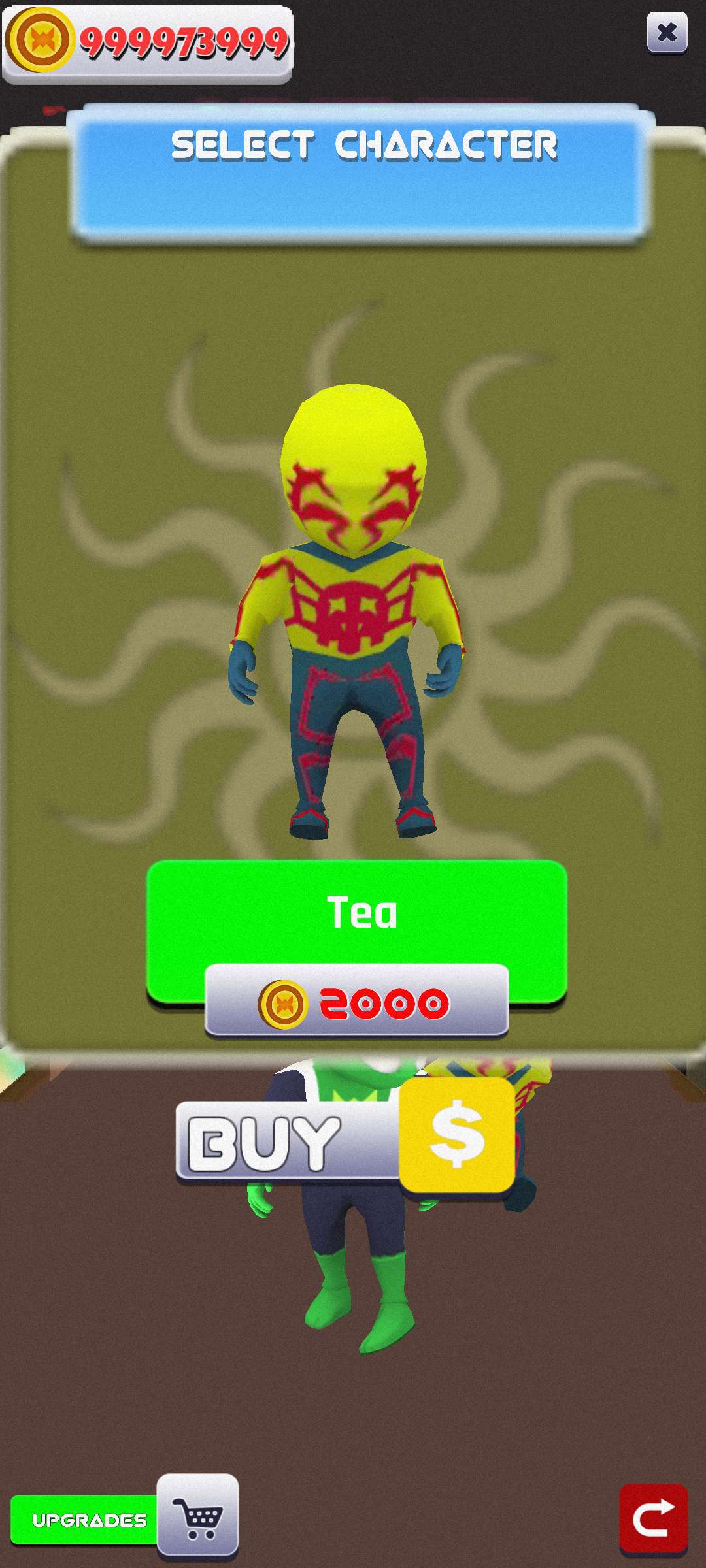Screen dimensions: 706x1568
Task: Open the Upgrades shop
Action: pyautogui.click(x=124, y=1520)
